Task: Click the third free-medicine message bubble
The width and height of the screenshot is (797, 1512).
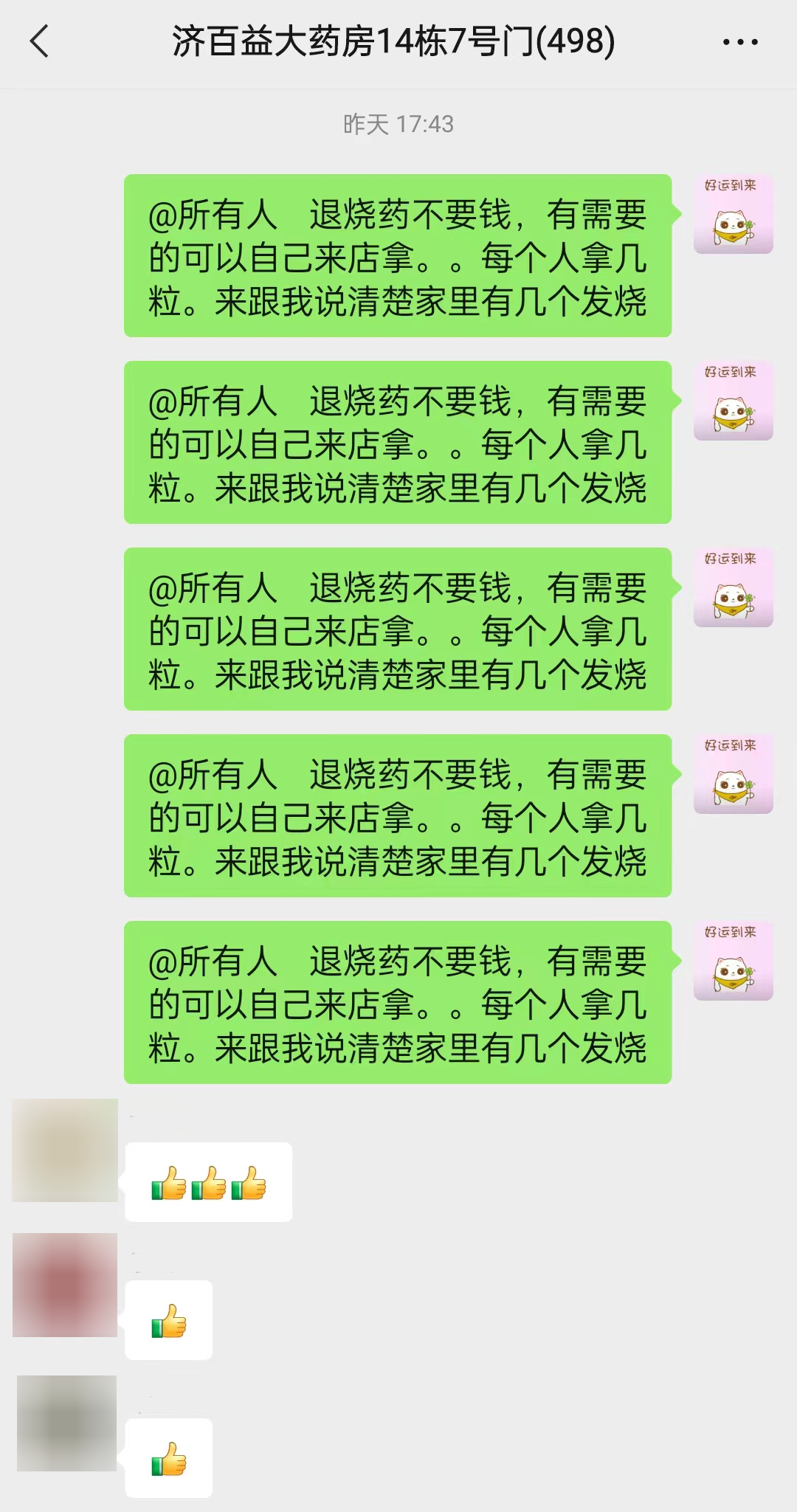Action: click(x=398, y=629)
